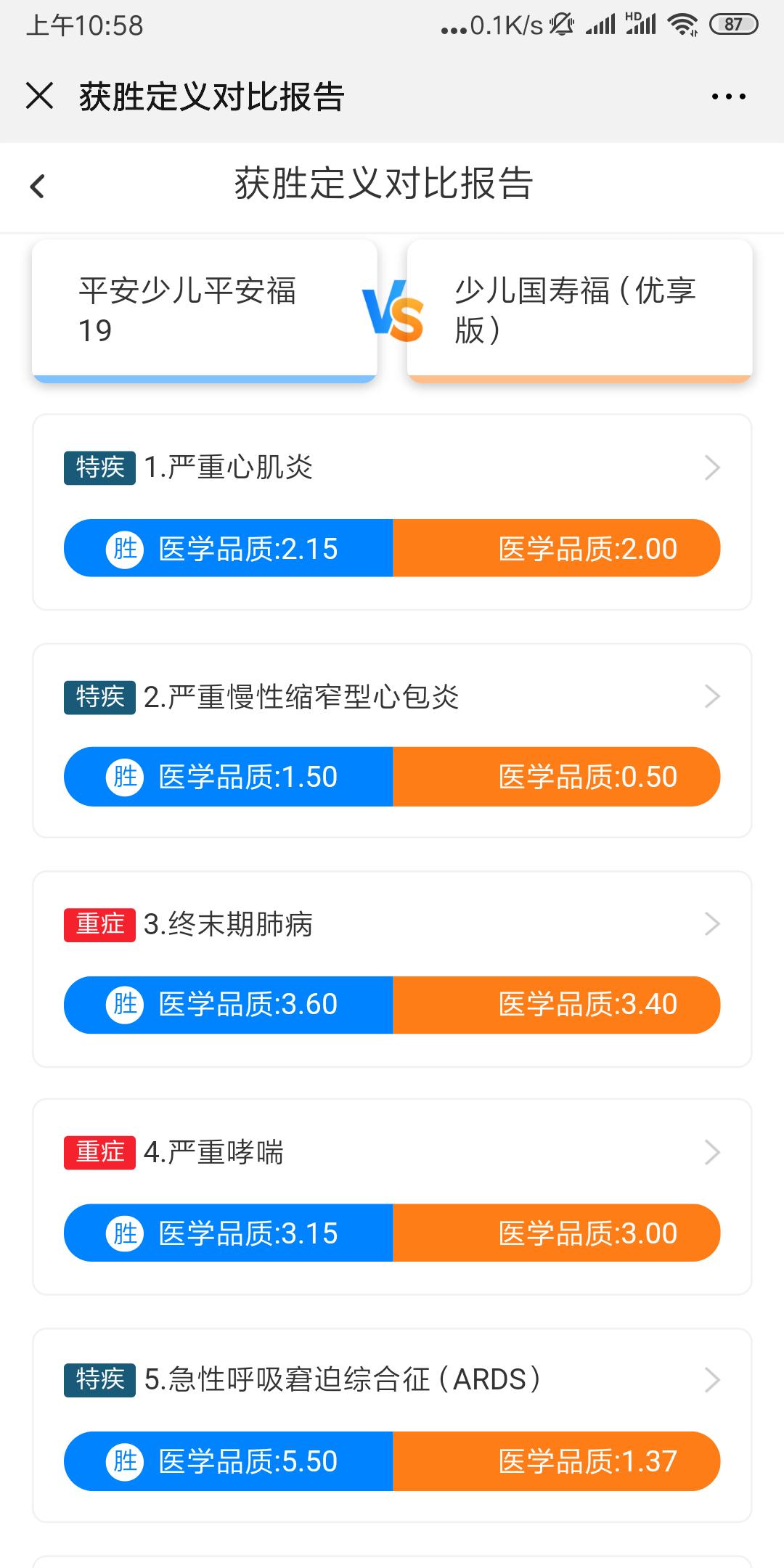Viewport: 784px width, 1568px height.
Task: Open 严重哮喘 comparison details
Action: [712, 1151]
